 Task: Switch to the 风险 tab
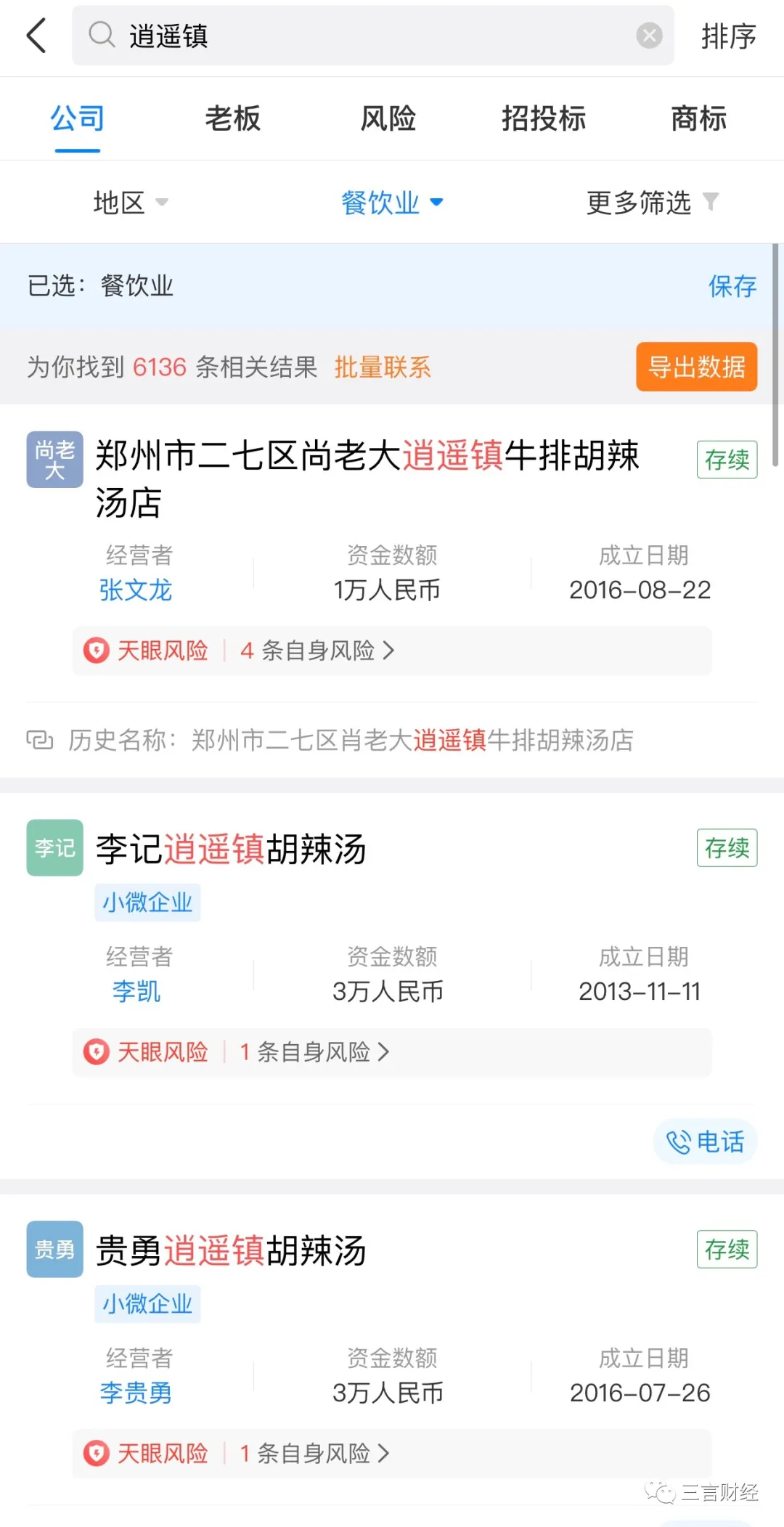tap(388, 118)
